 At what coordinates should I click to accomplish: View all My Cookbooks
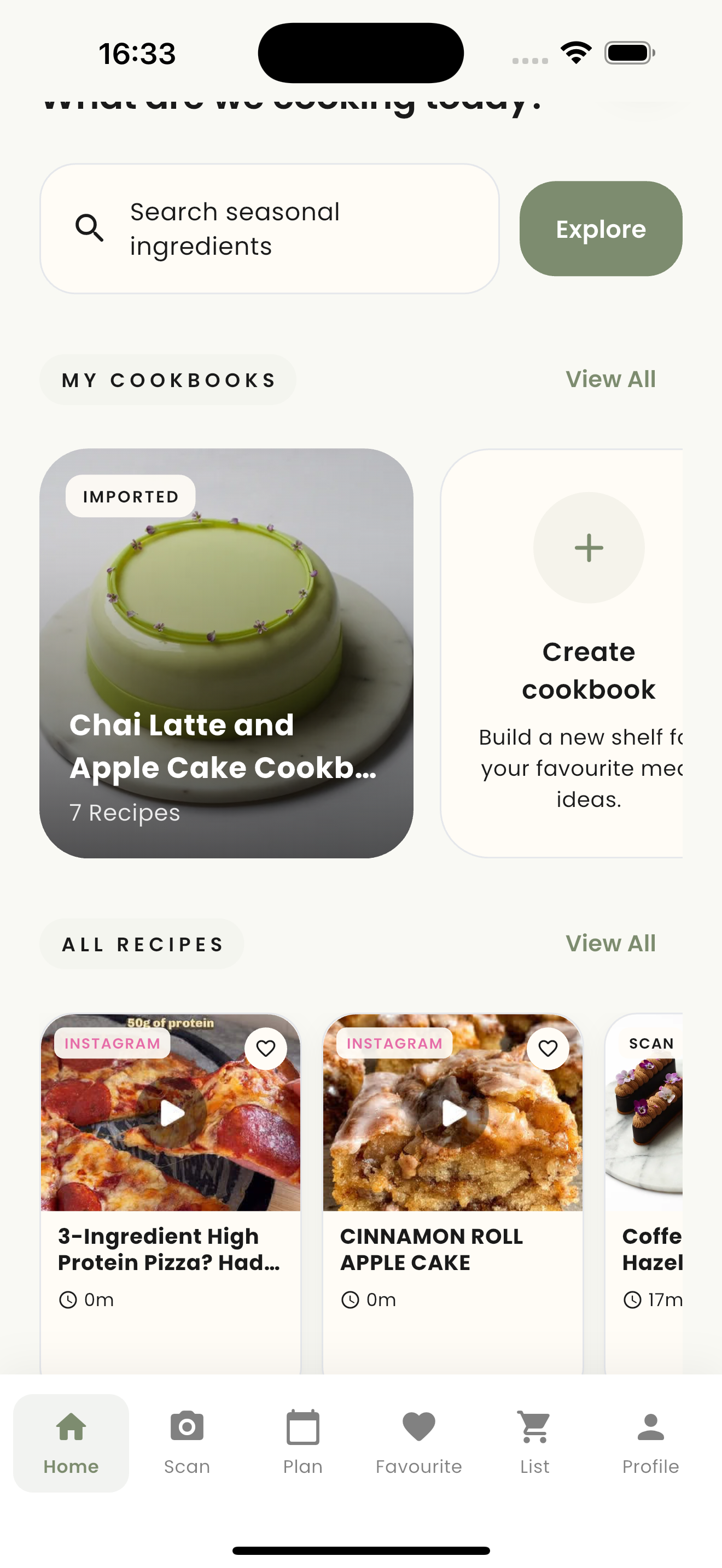coord(610,379)
